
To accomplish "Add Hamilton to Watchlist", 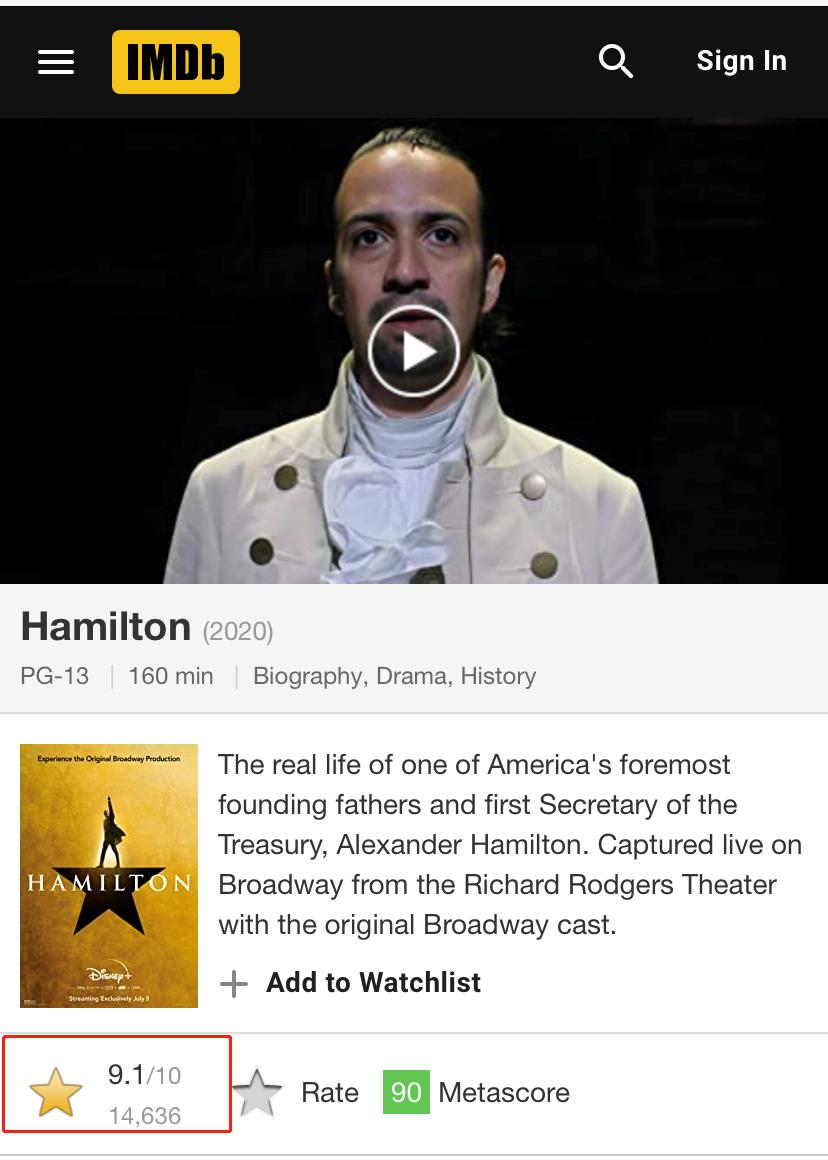I will pos(352,983).
